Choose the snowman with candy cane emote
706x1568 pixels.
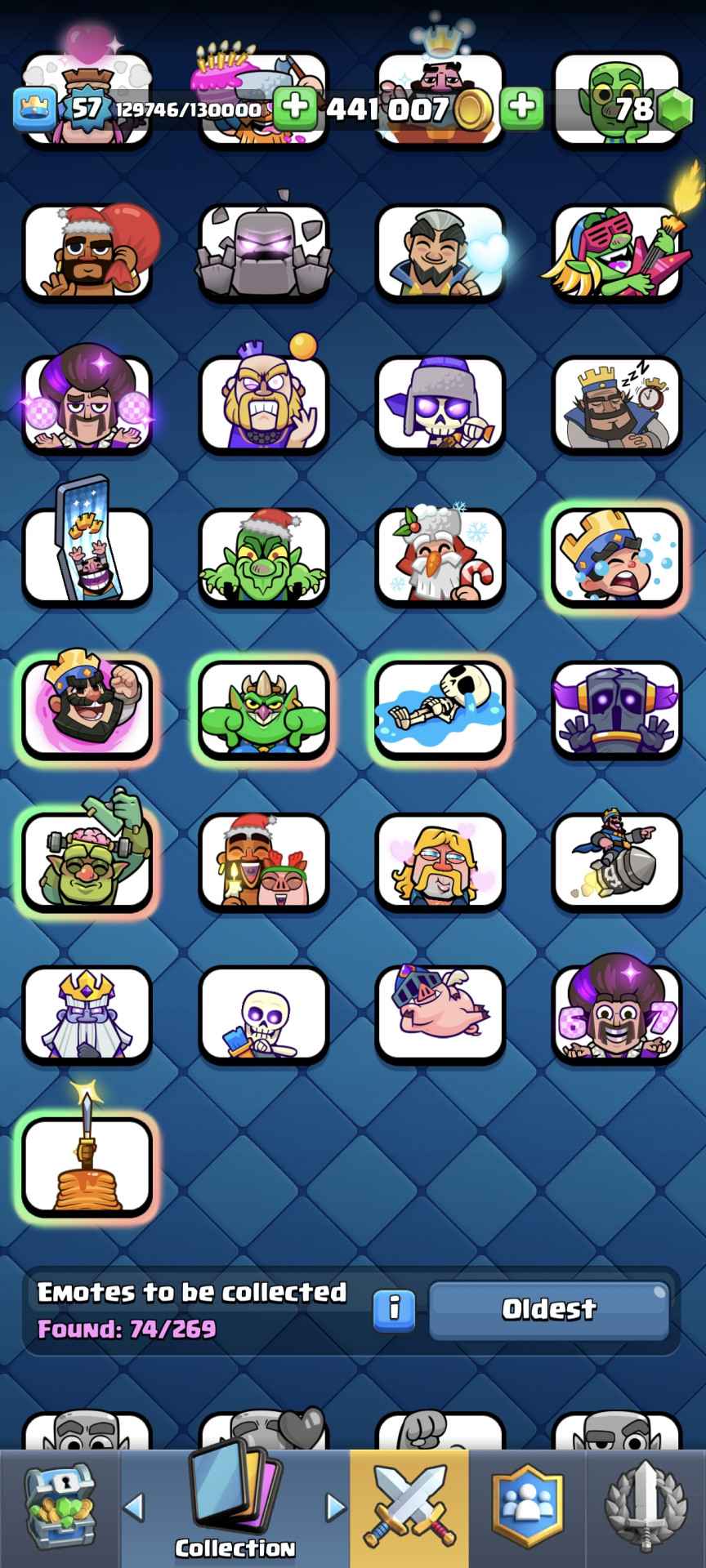click(440, 557)
